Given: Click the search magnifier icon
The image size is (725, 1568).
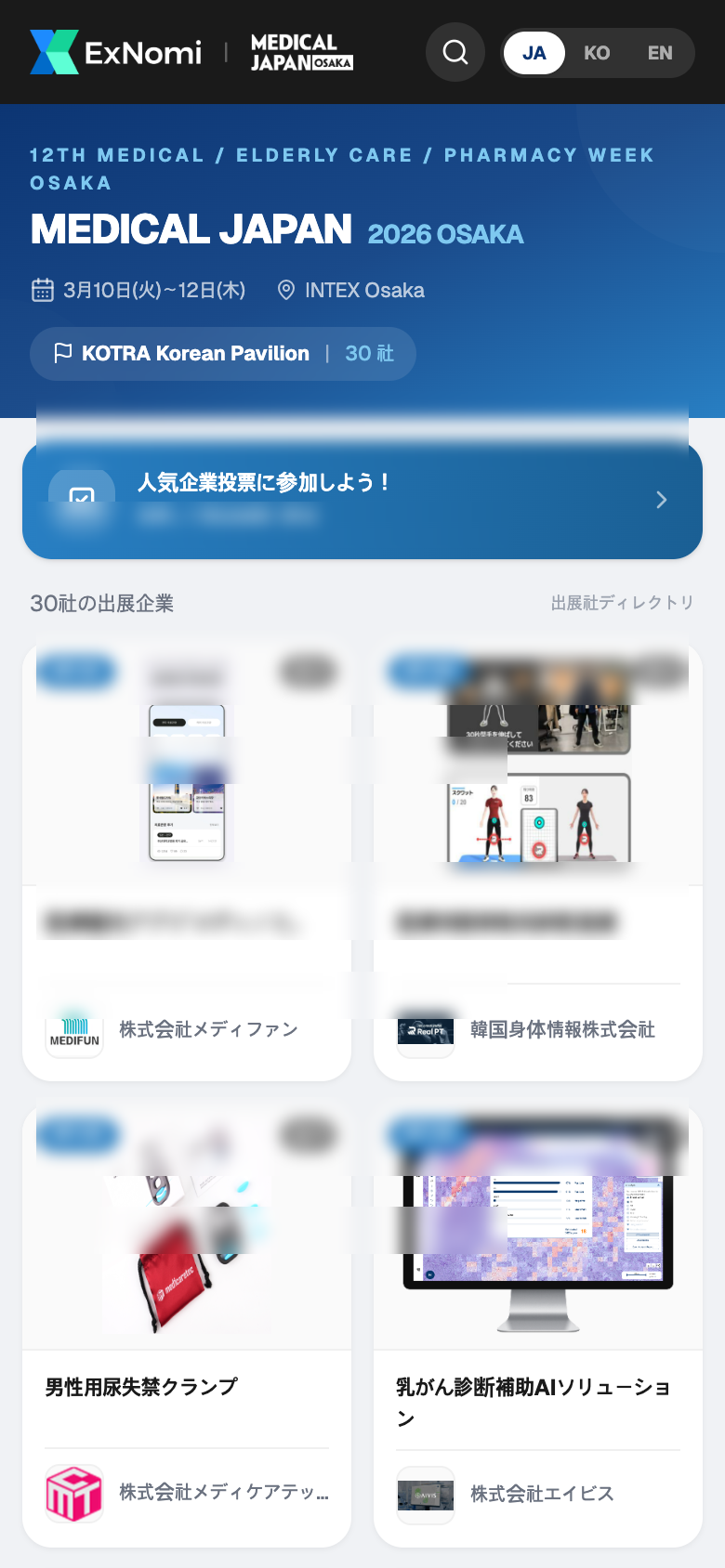Looking at the screenshot, I should (x=455, y=52).
